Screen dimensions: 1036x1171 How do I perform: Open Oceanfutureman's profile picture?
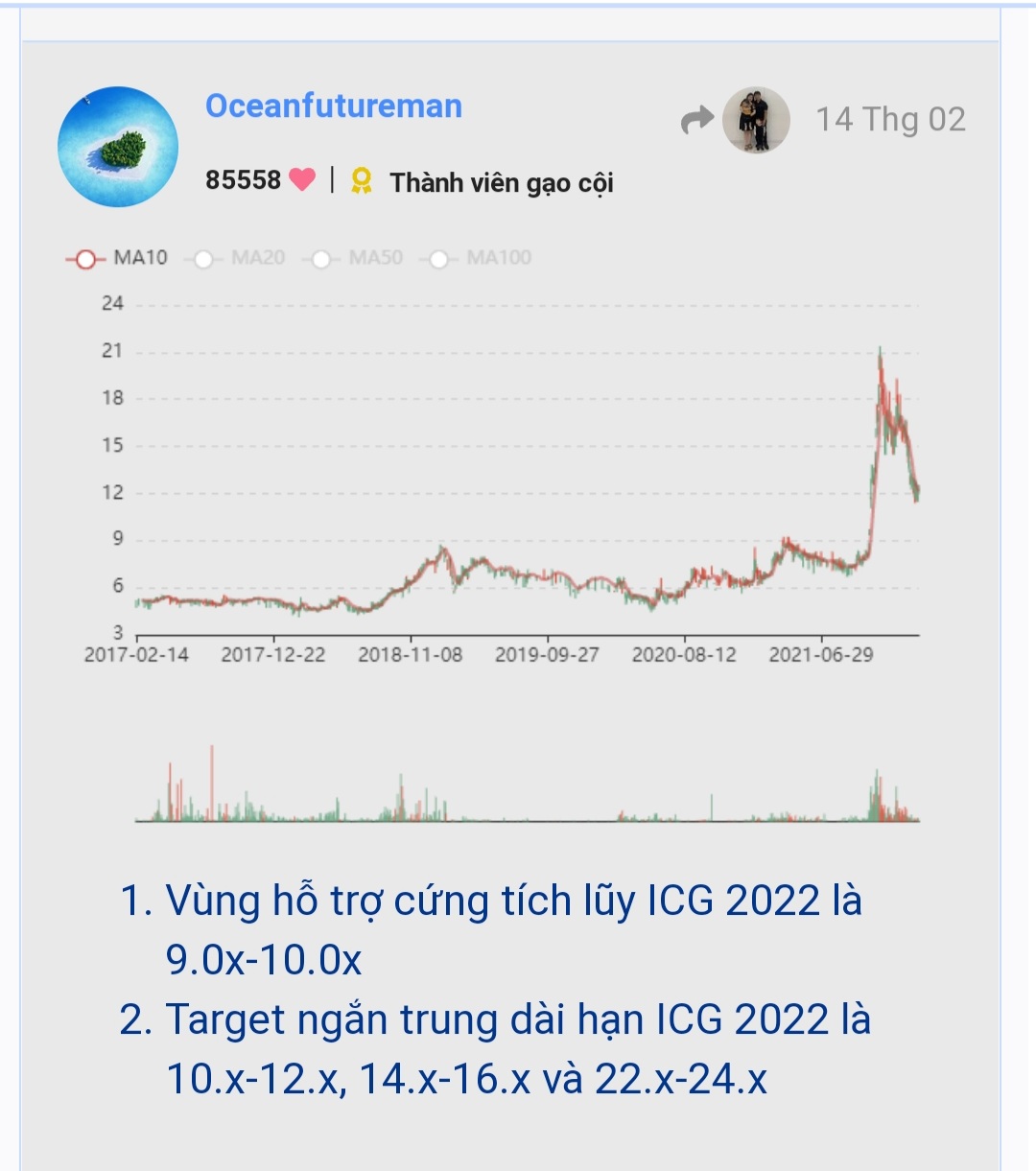(118, 147)
